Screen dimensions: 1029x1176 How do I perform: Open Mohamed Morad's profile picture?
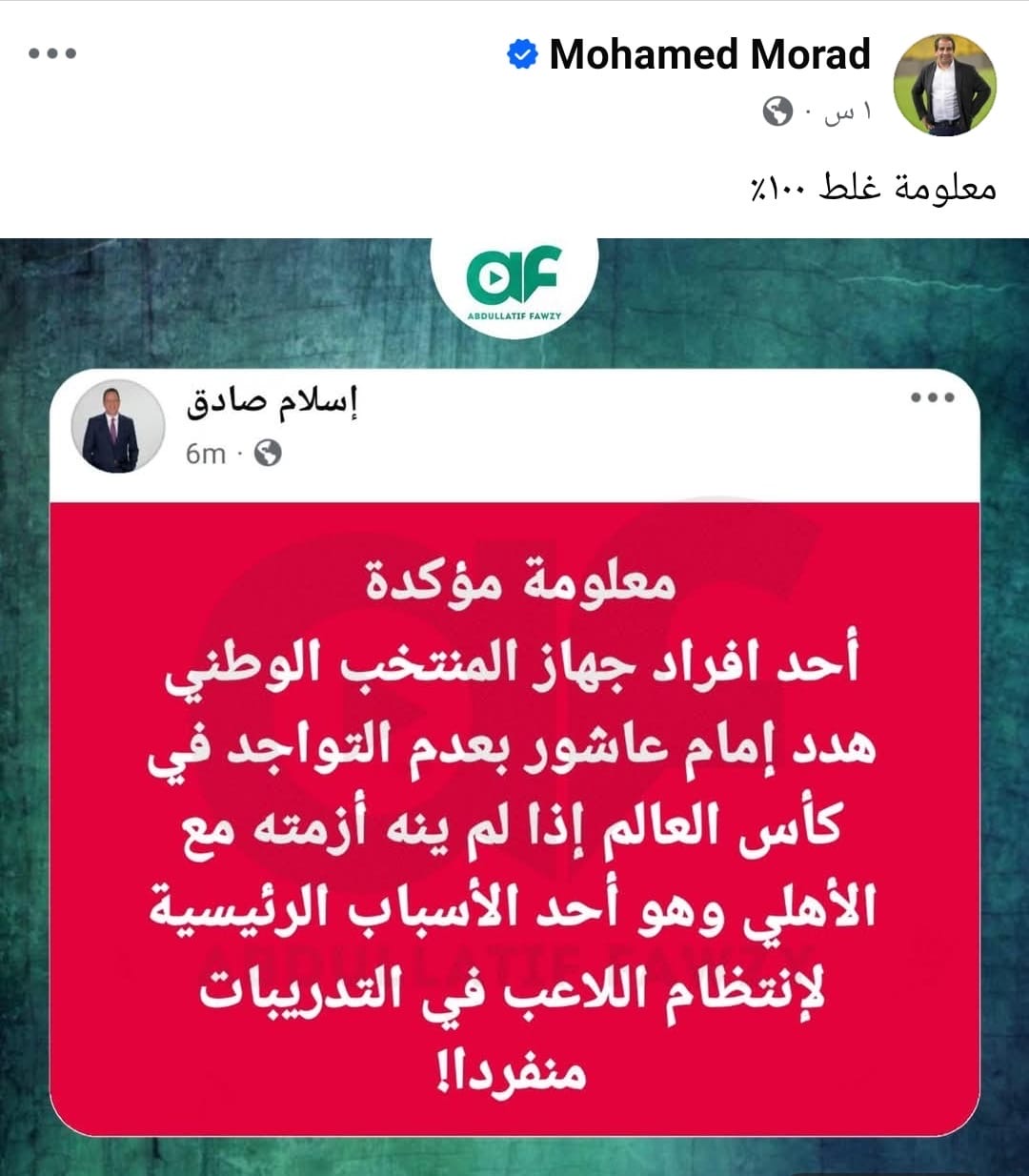coord(944,85)
